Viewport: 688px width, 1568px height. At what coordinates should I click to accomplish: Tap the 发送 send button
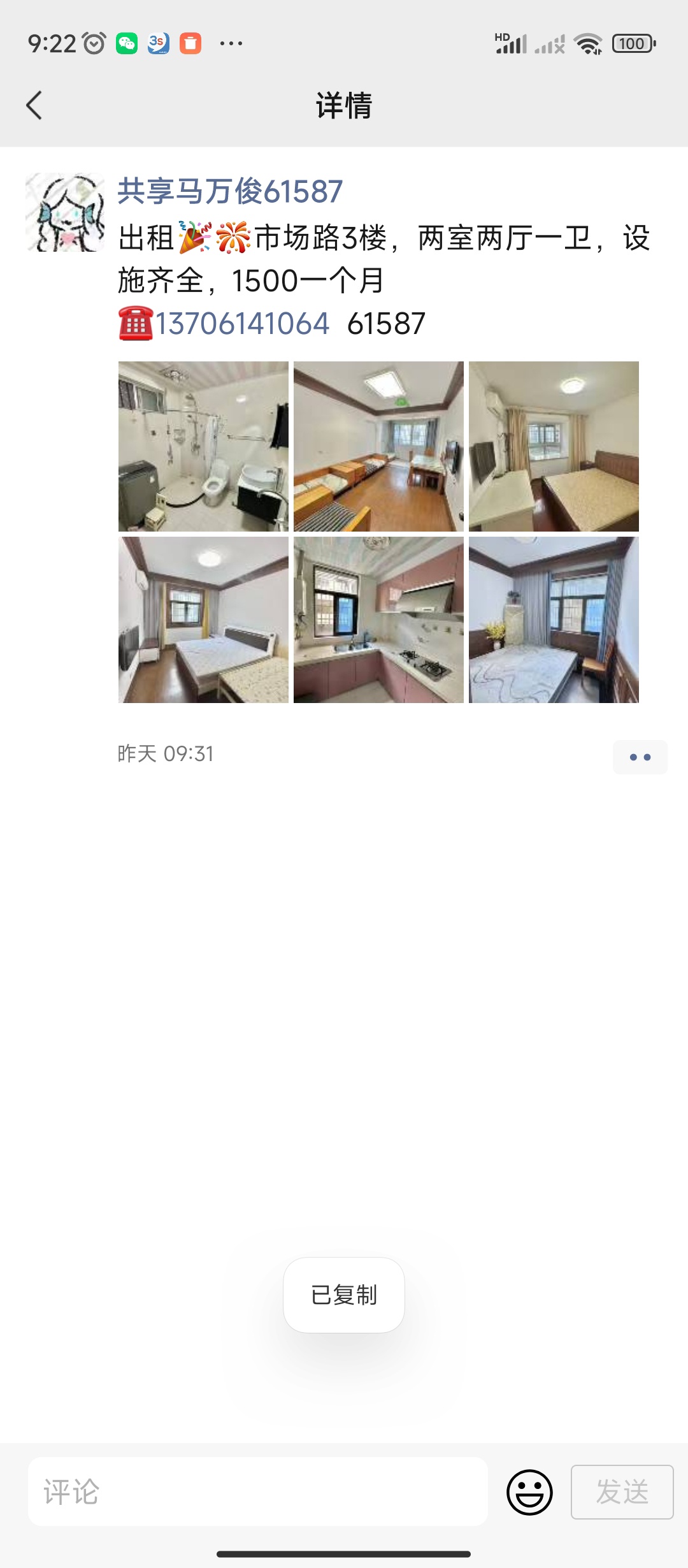[622, 1492]
